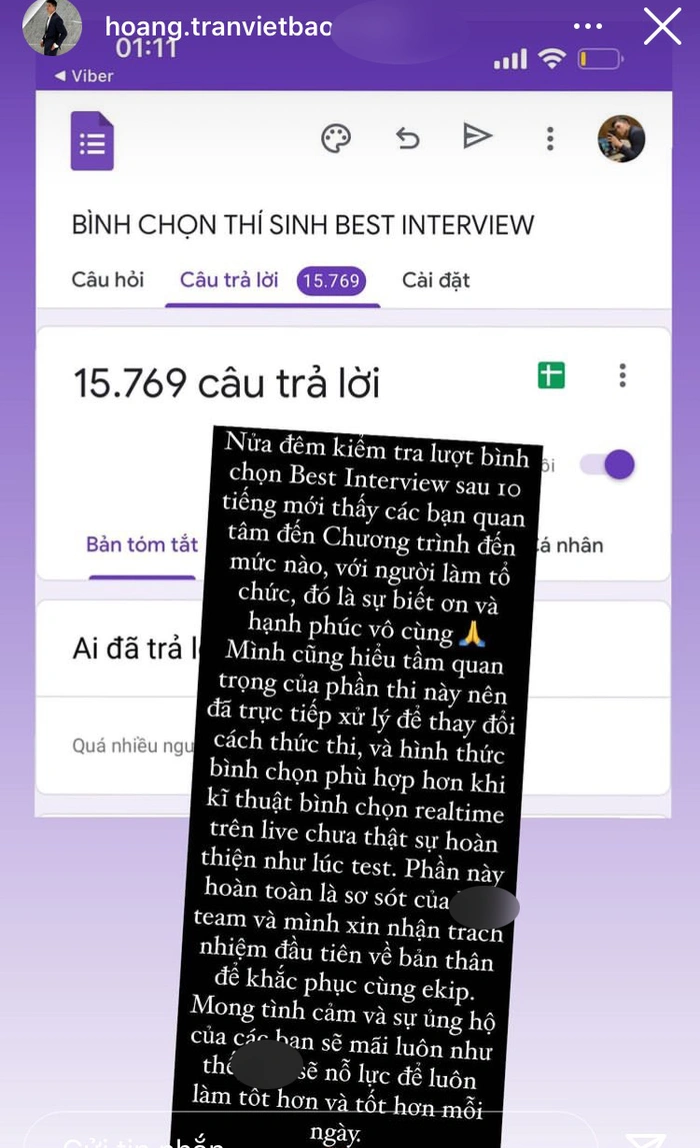
Task: Tap the story author's profile picture
Action: pyautogui.click(x=47, y=27)
